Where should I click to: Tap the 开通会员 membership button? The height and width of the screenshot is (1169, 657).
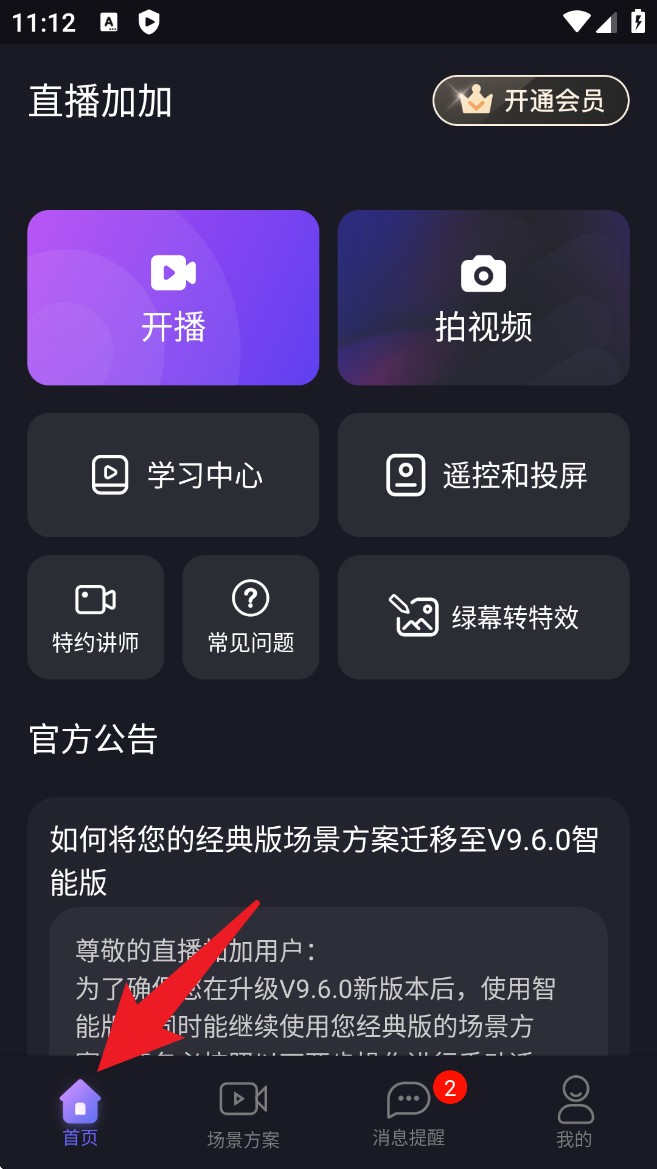pos(531,101)
